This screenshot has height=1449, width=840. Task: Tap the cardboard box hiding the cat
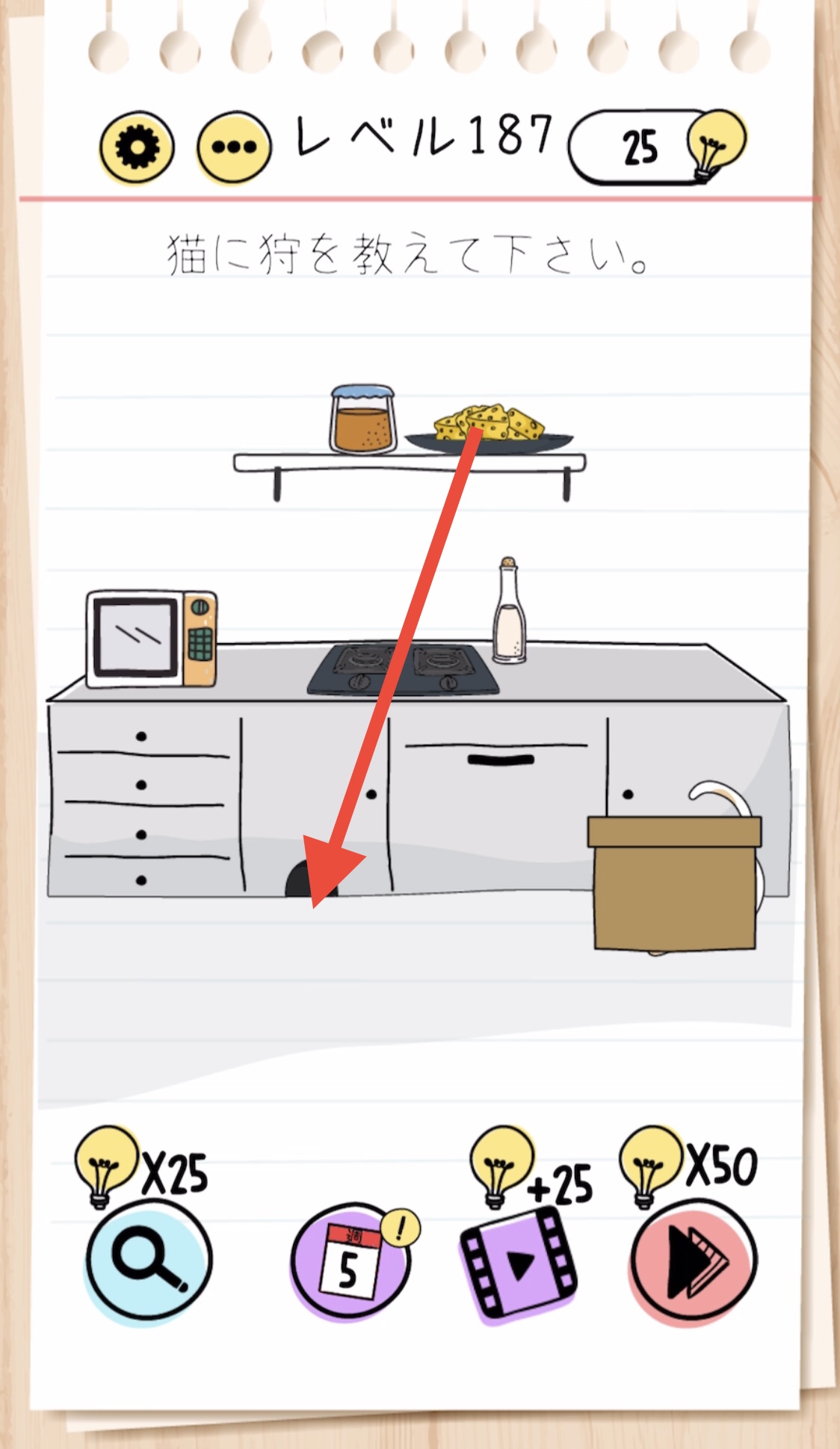(x=675, y=884)
